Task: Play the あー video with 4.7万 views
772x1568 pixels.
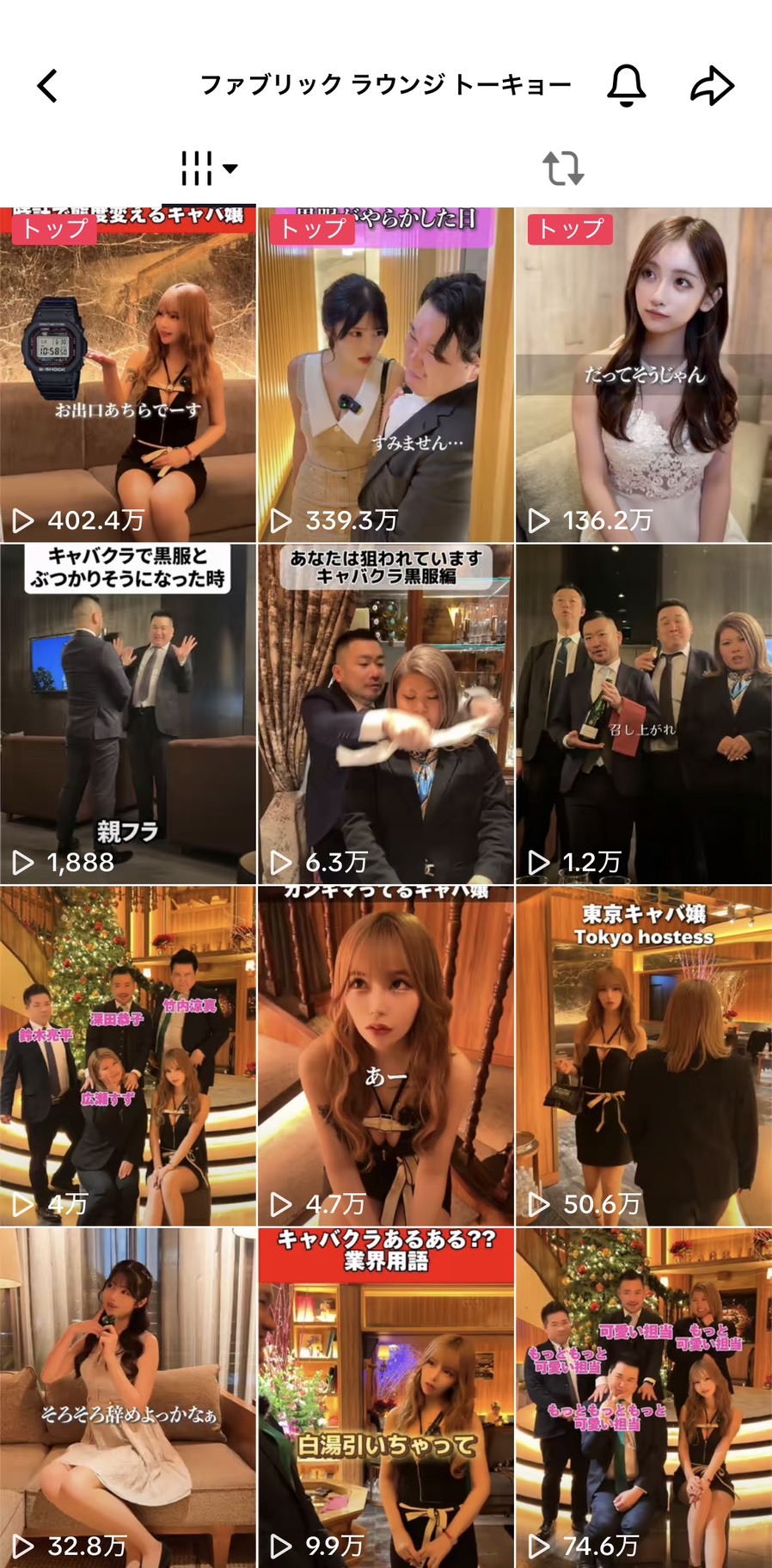Action: point(385,1056)
